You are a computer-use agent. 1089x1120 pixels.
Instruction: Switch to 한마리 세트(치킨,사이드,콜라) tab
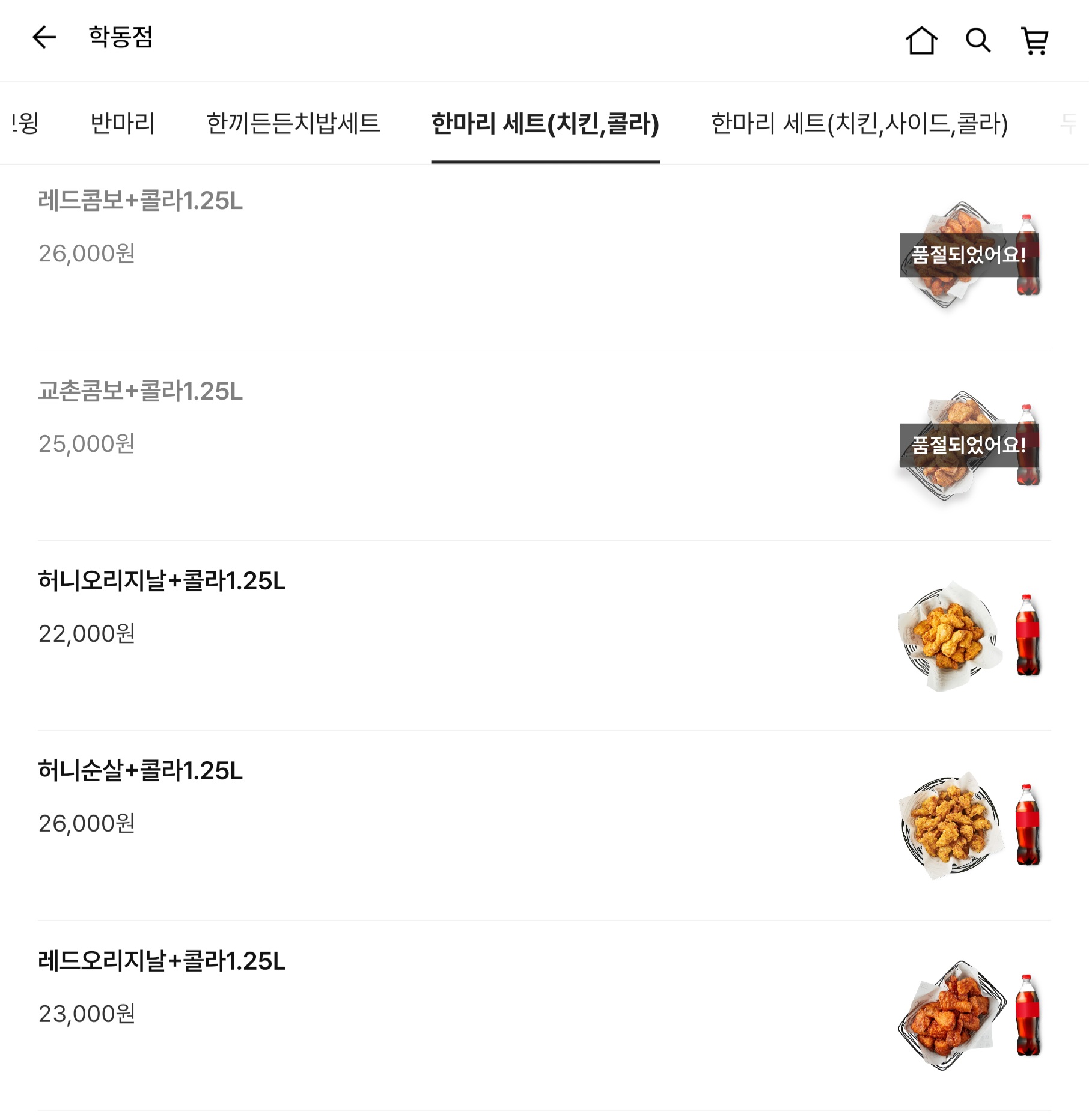(859, 124)
